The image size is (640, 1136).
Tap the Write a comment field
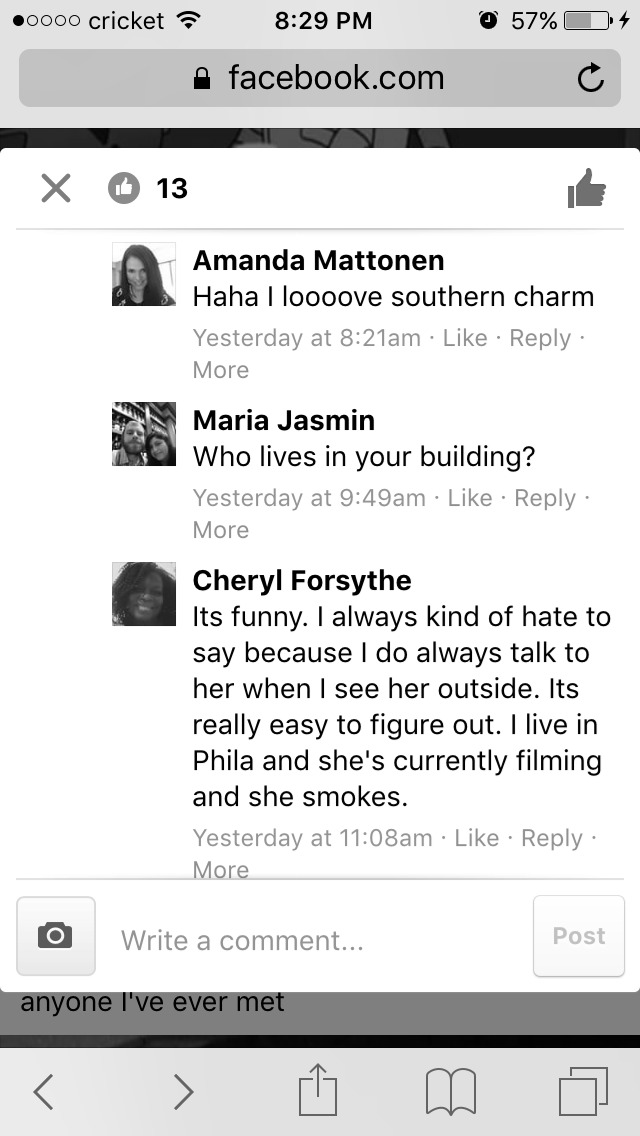(x=320, y=940)
